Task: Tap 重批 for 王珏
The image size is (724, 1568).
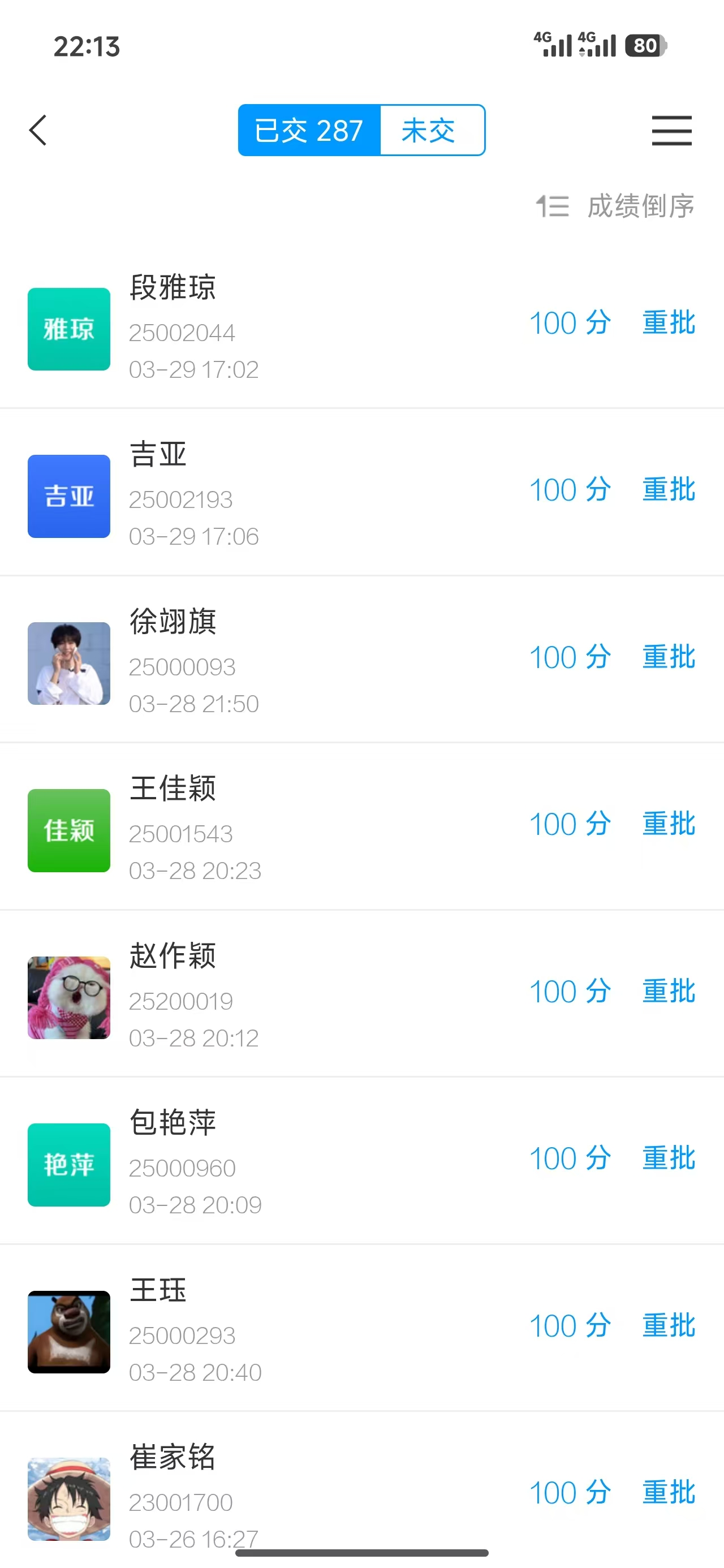Action: [x=669, y=1326]
